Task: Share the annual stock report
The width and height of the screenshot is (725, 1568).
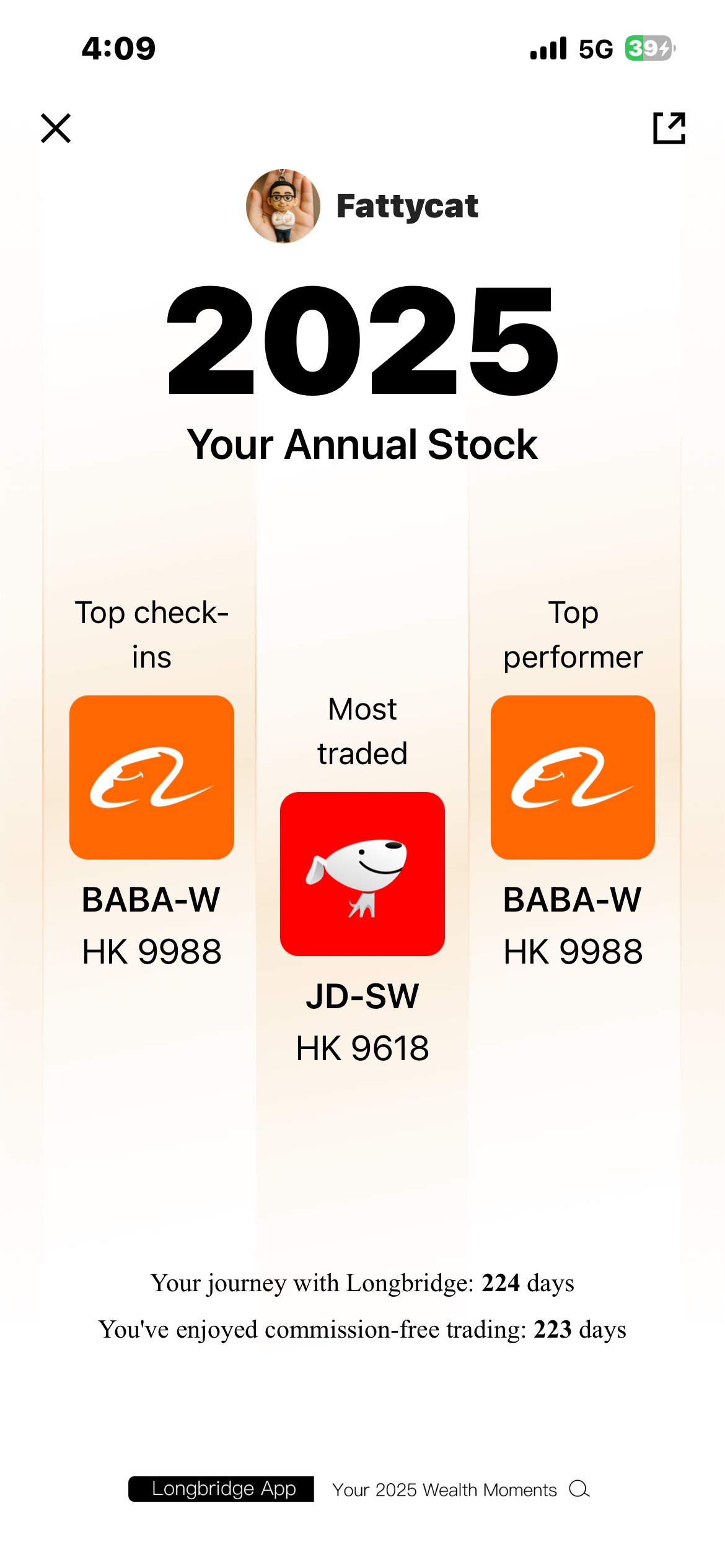Action: pyautogui.click(x=669, y=128)
